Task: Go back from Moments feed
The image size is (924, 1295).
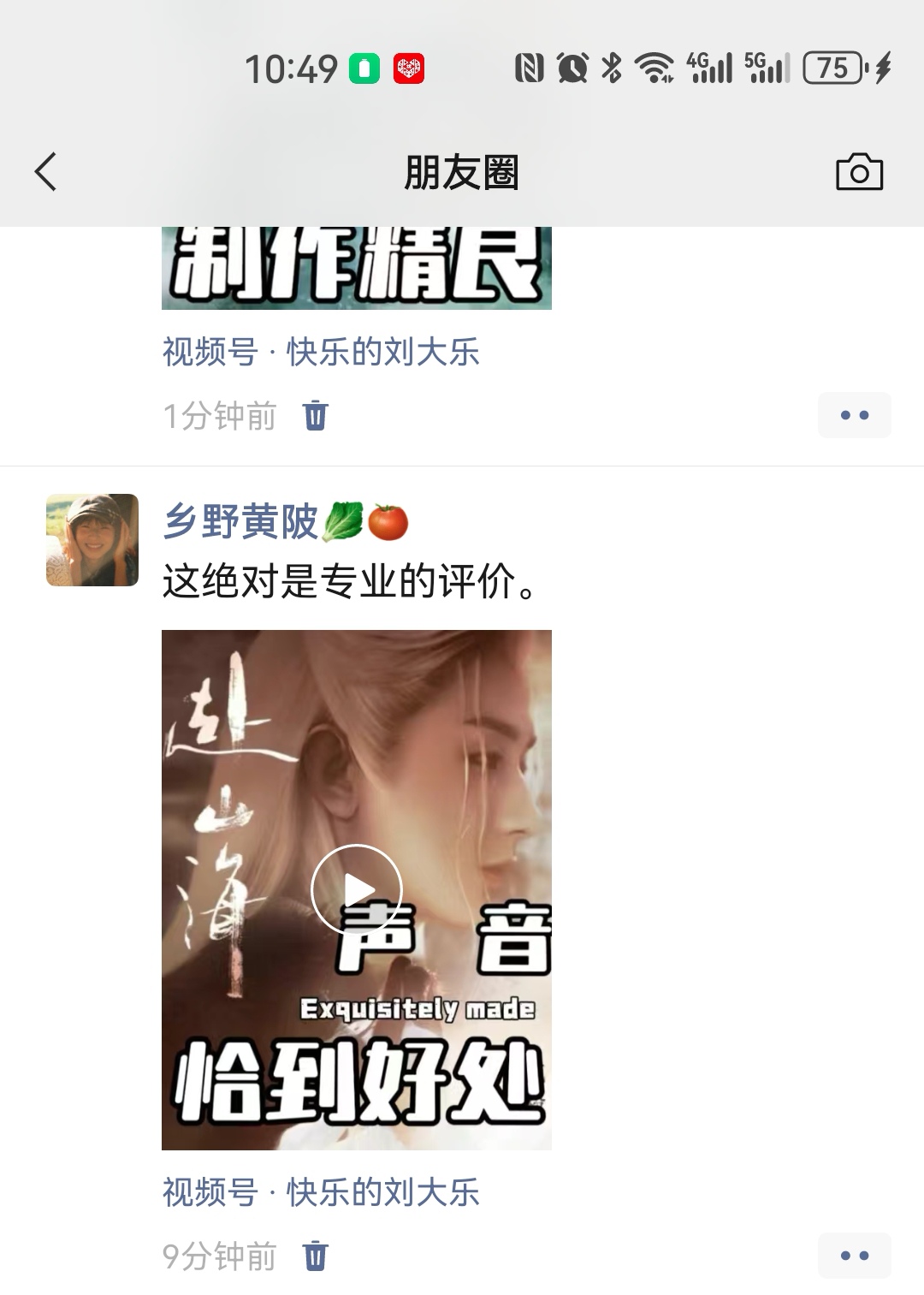Action: tap(46, 171)
